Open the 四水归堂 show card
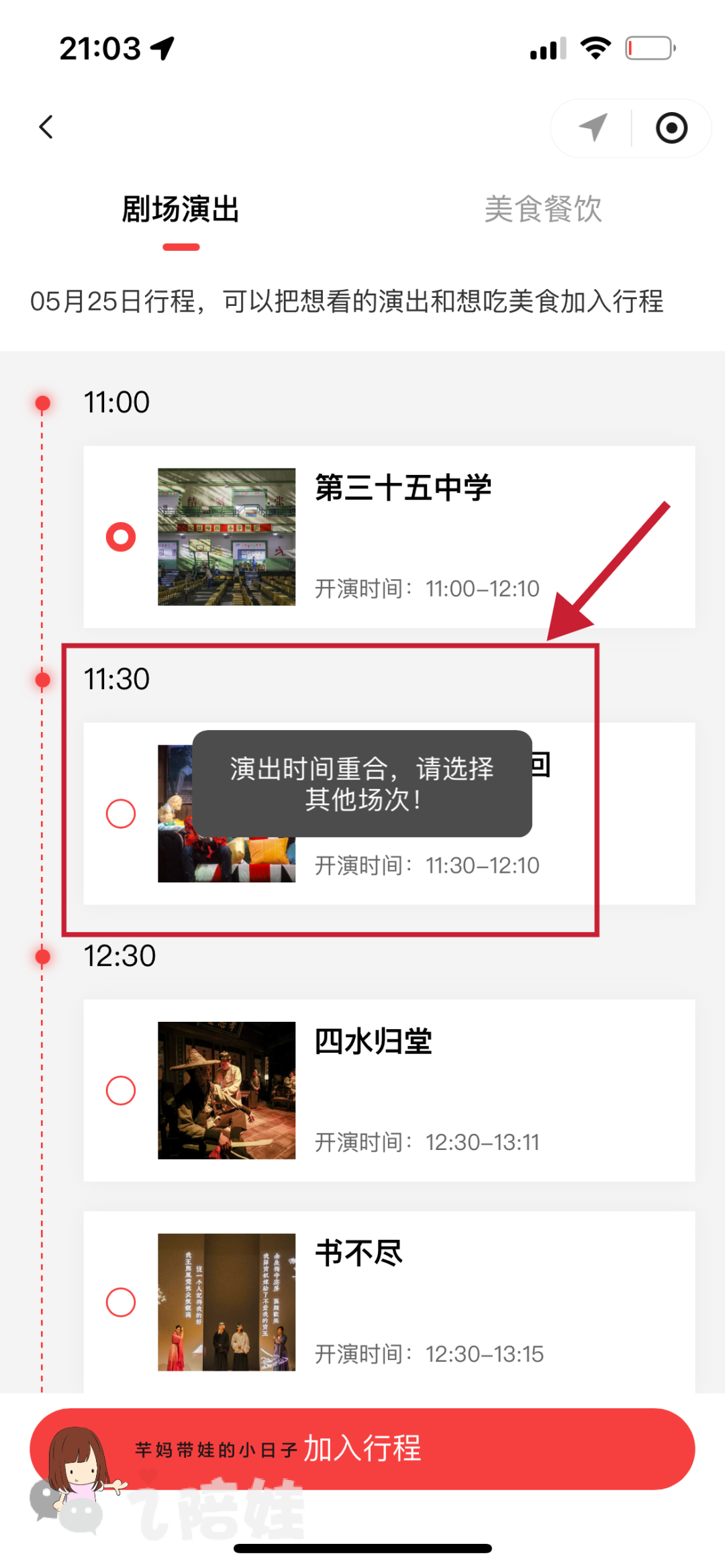The image size is (725, 1568). 389,1090
